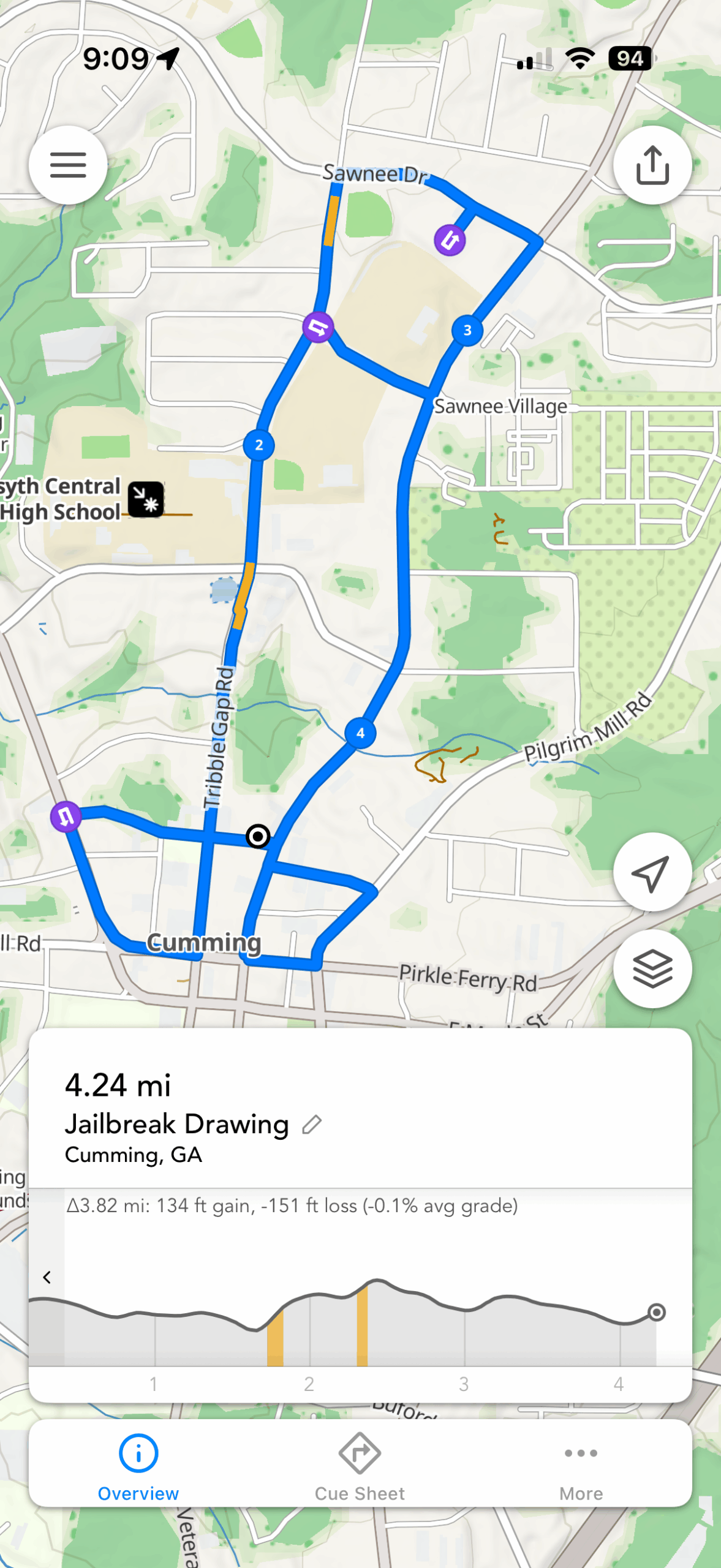Open map layers options
721x1568 pixels.
click(x=652, y=969)
